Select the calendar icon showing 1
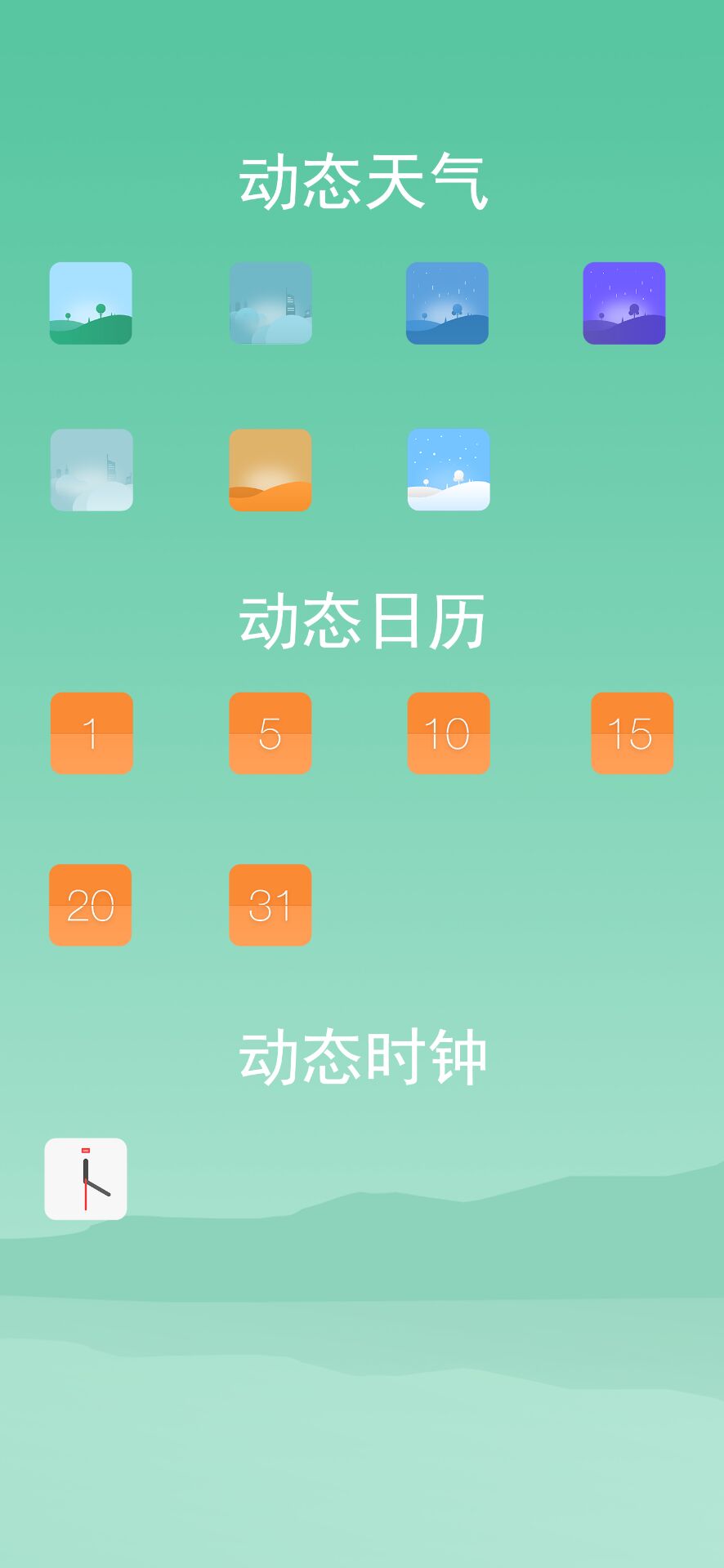The height and width of the screenshot is (1568, 724). pos(92,733)
